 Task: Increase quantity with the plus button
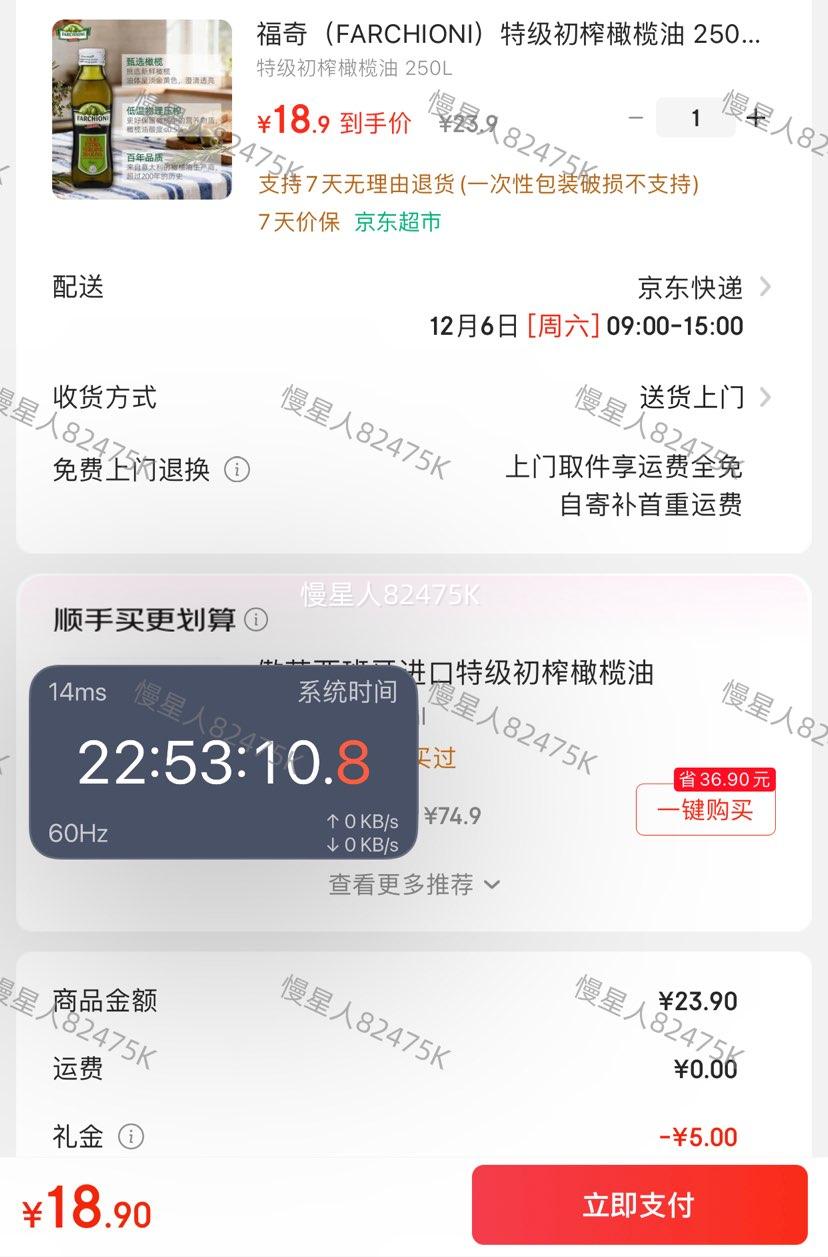(755, 117)
